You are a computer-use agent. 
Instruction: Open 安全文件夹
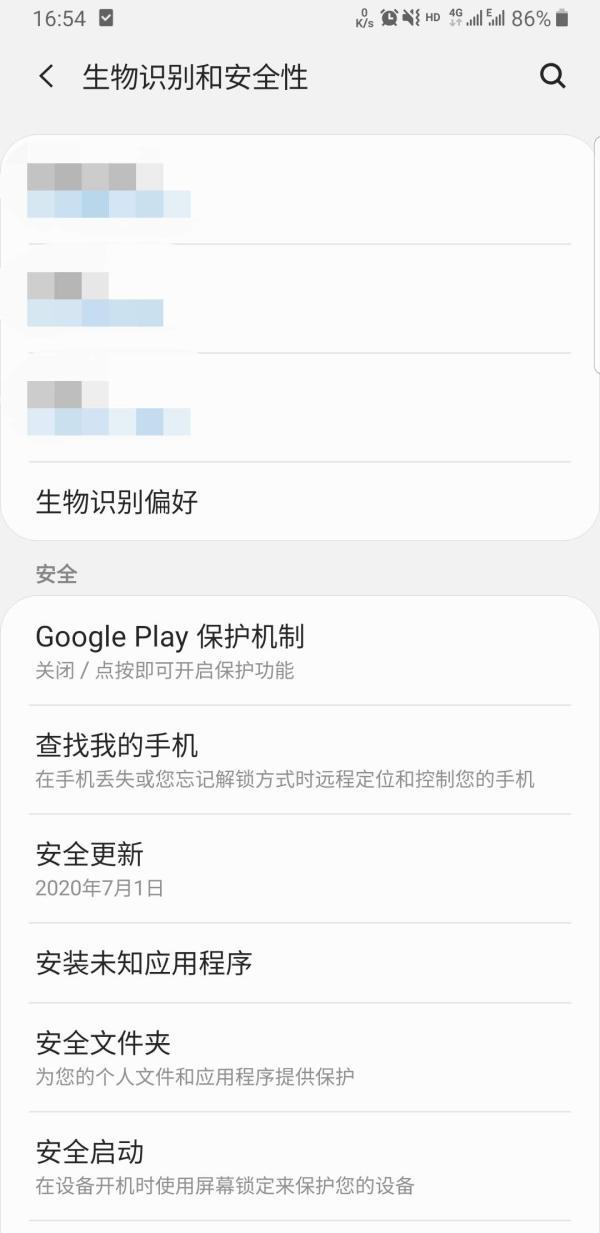[300, 1057]
